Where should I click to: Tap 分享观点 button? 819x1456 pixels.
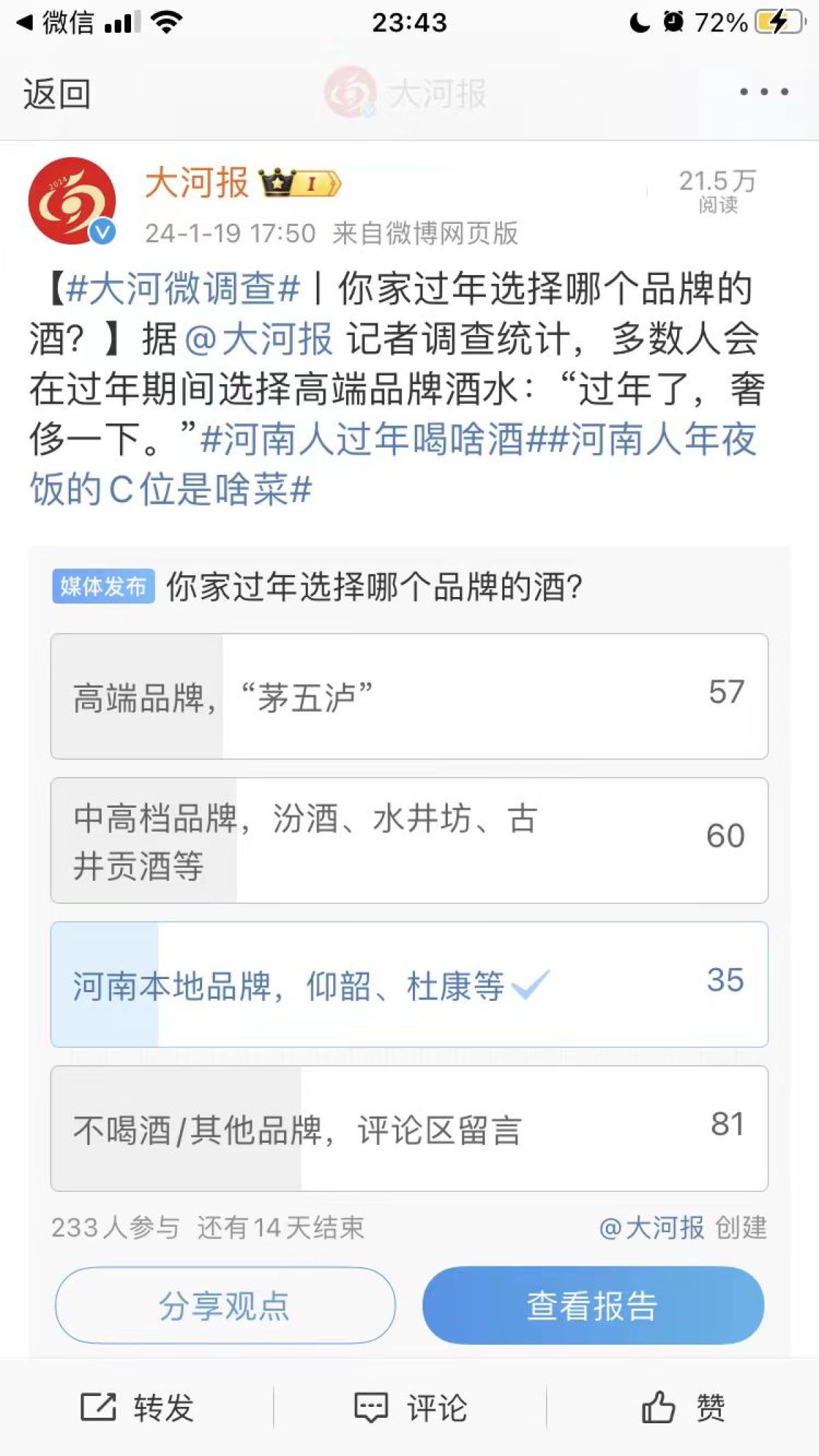pos(225,1305)
